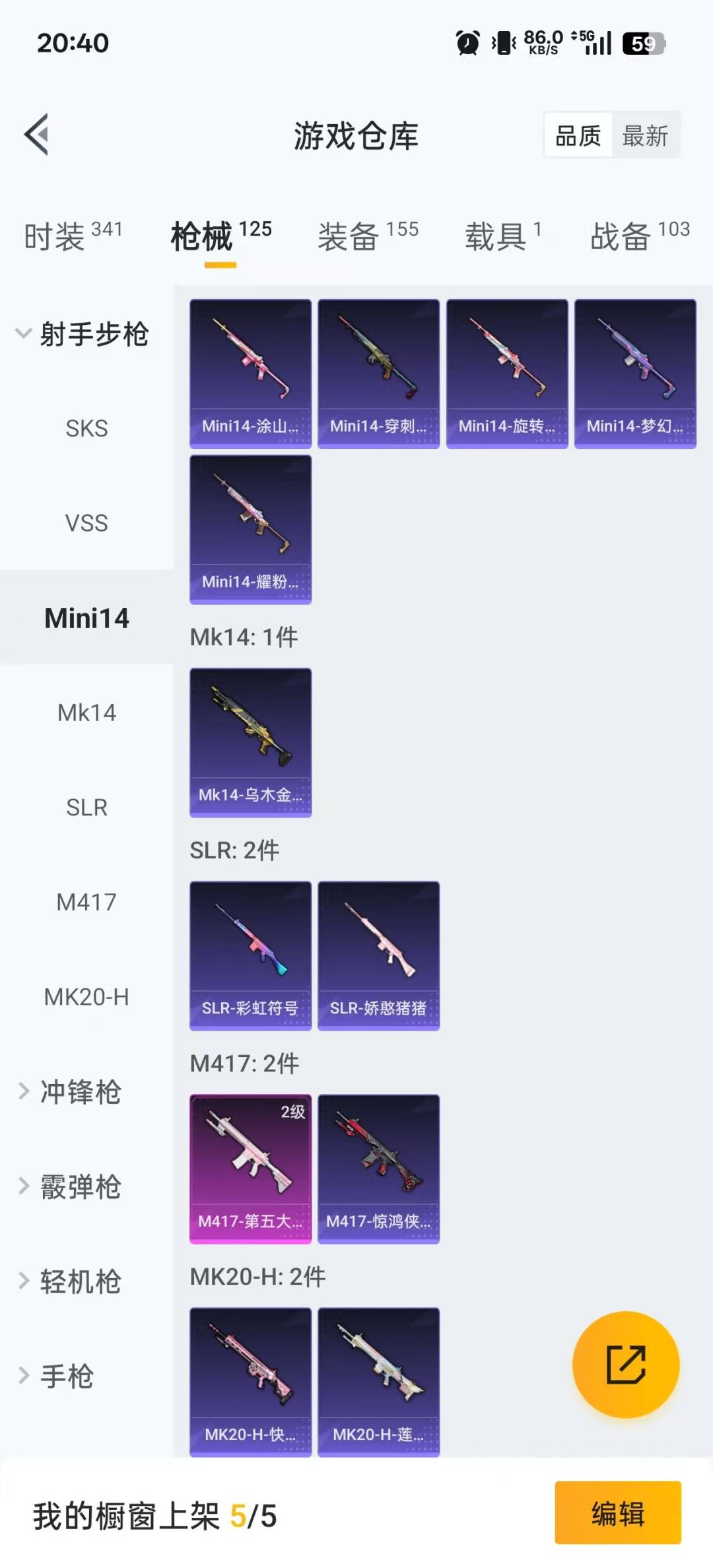The height and width of the screenshot is (1568, 713).
Task: View the level 2 M417-第五大 skin
Action: [x=250, y=1169]
